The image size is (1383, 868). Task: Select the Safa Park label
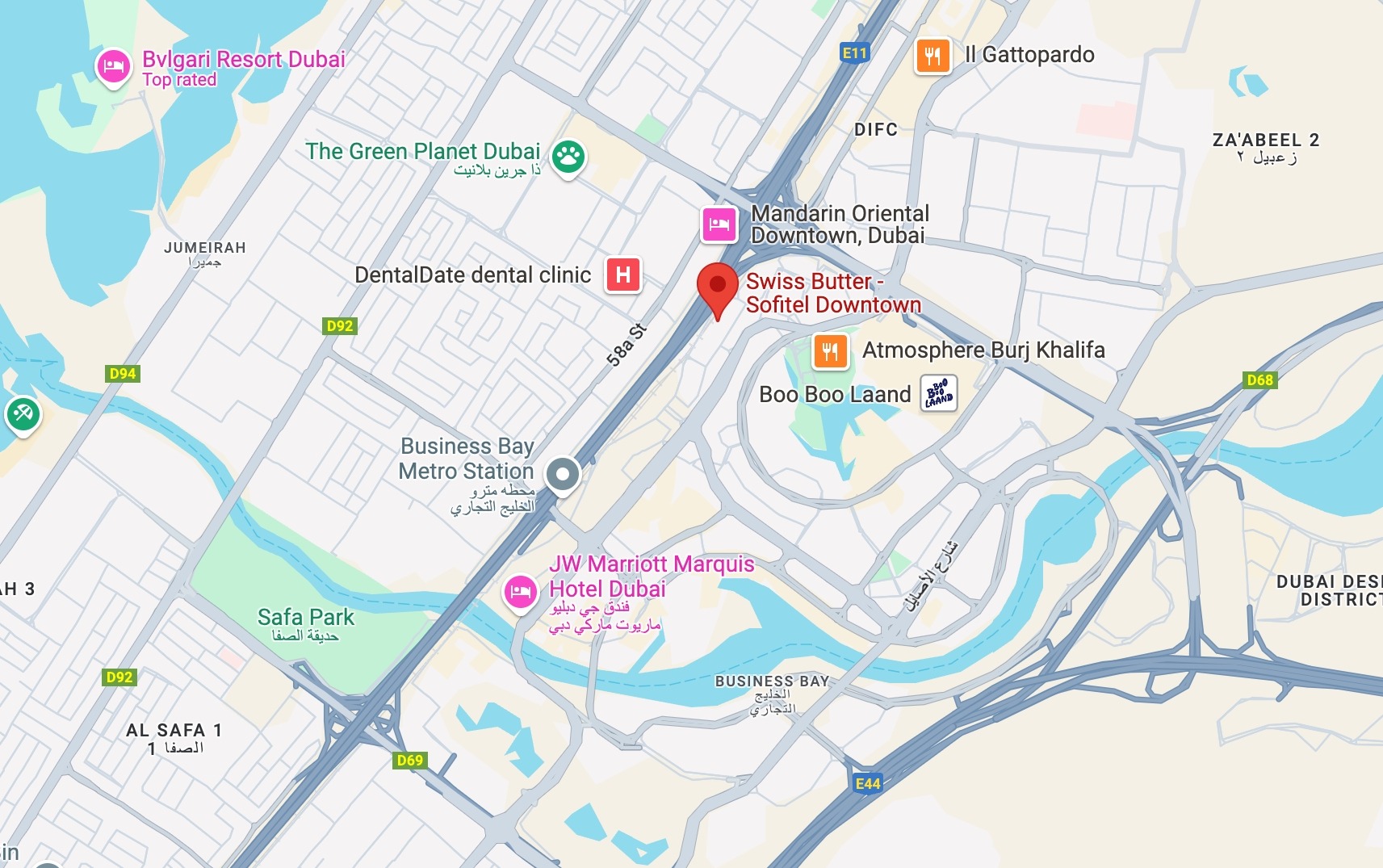click(x=305, y=618)
